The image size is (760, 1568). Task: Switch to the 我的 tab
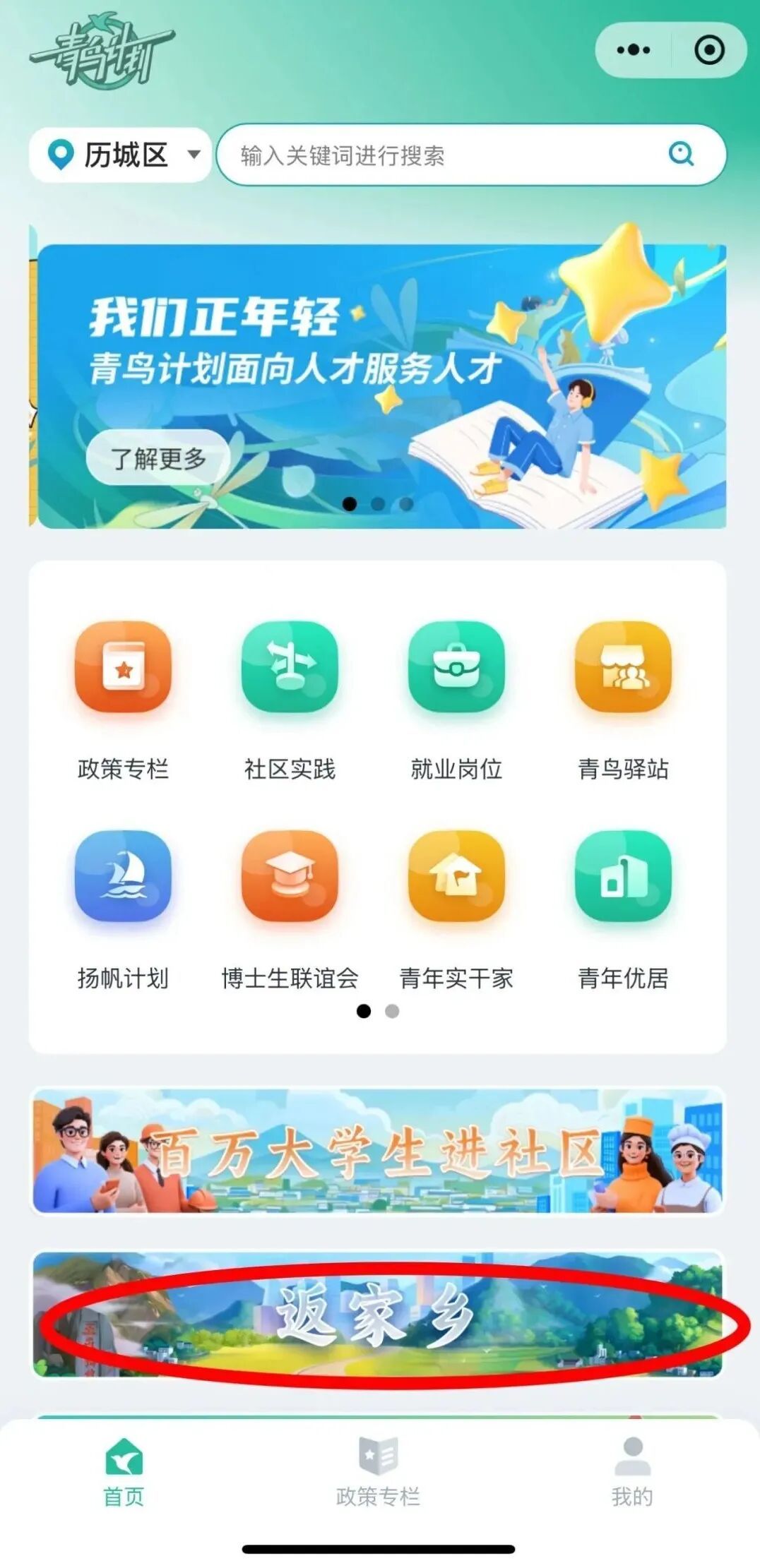point(632,1472)
